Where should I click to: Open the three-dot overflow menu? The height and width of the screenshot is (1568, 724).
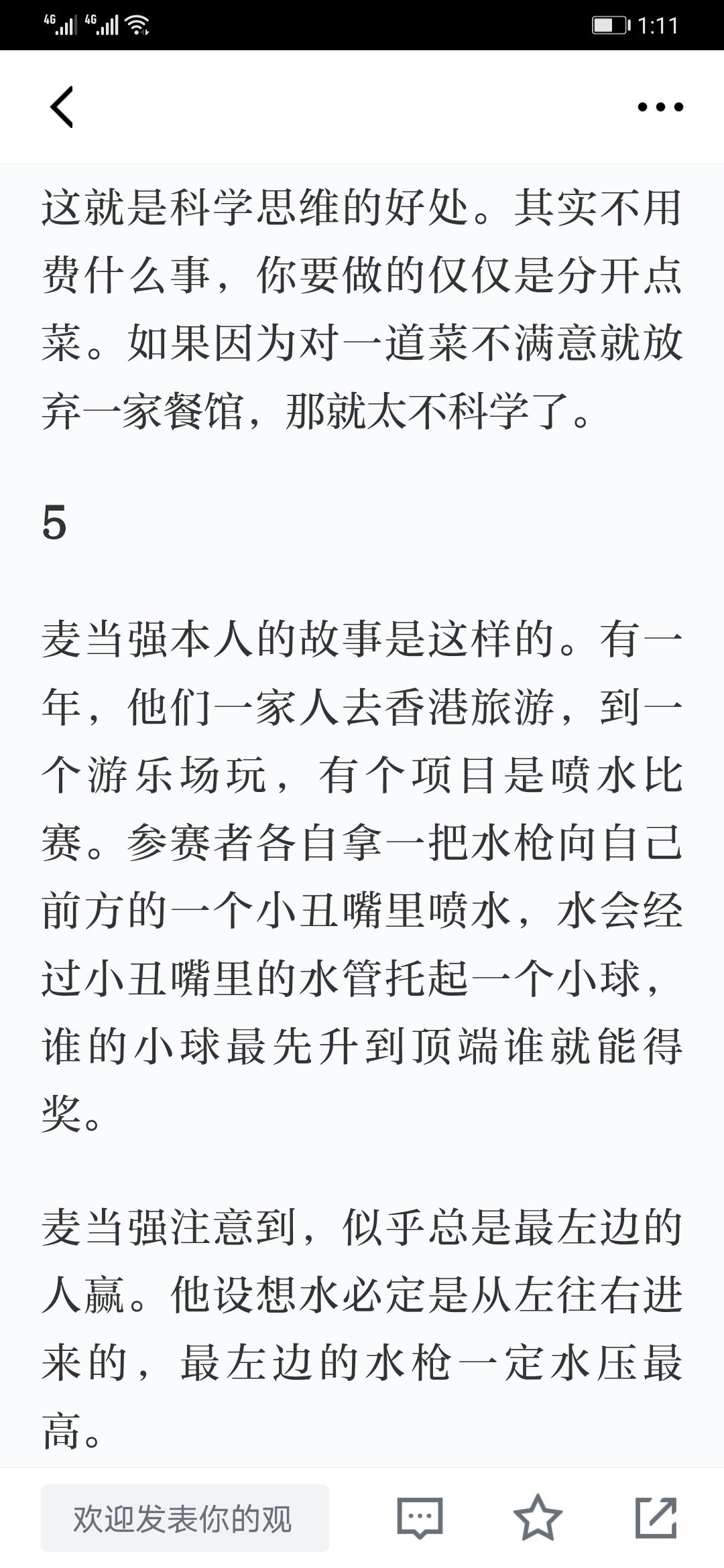point(660,107)
